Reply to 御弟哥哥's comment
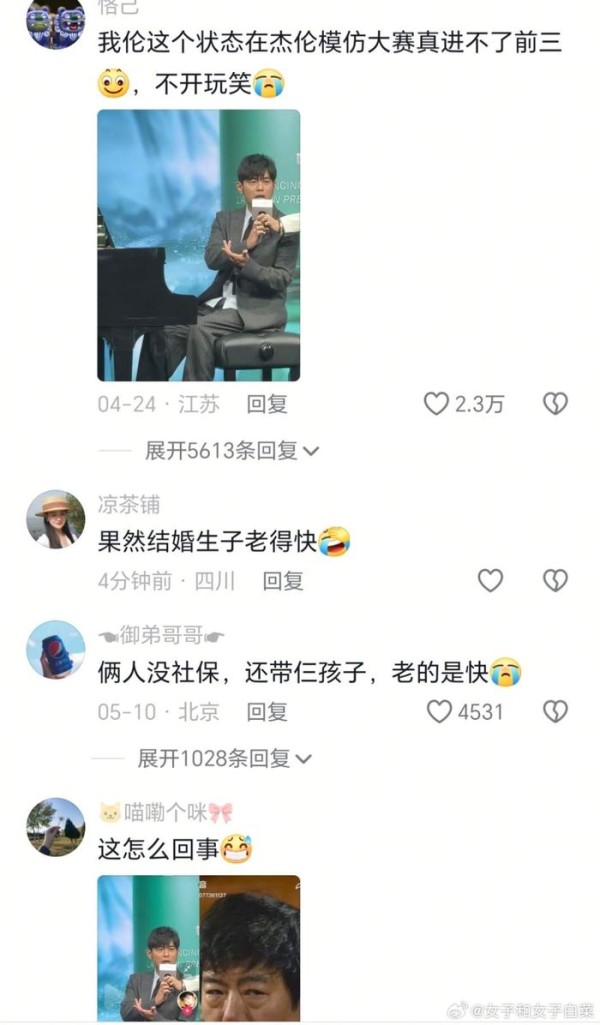Image resolution: width=600 pixels, height=1025 pixels. [267, 712]
